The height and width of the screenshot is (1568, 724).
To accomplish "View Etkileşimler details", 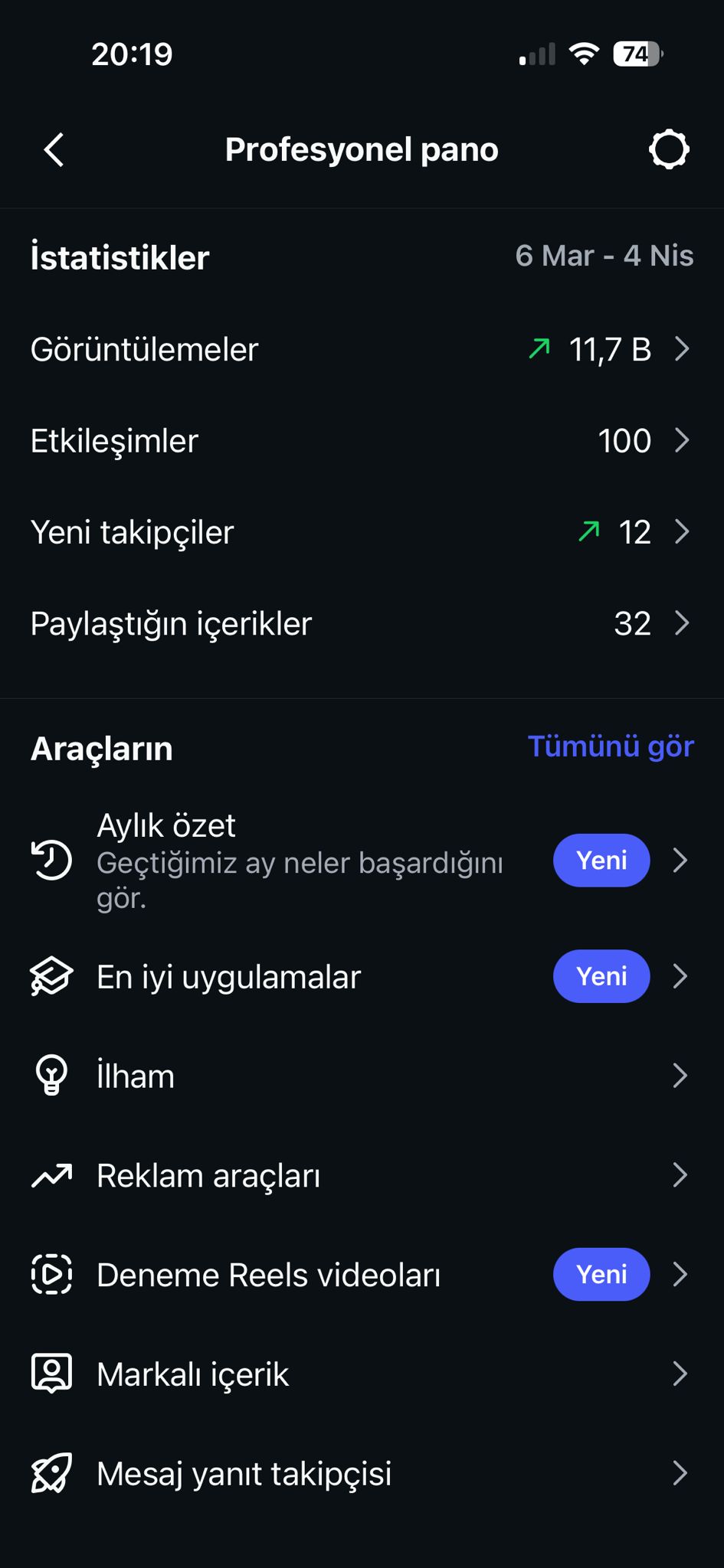I will point(362,441).
